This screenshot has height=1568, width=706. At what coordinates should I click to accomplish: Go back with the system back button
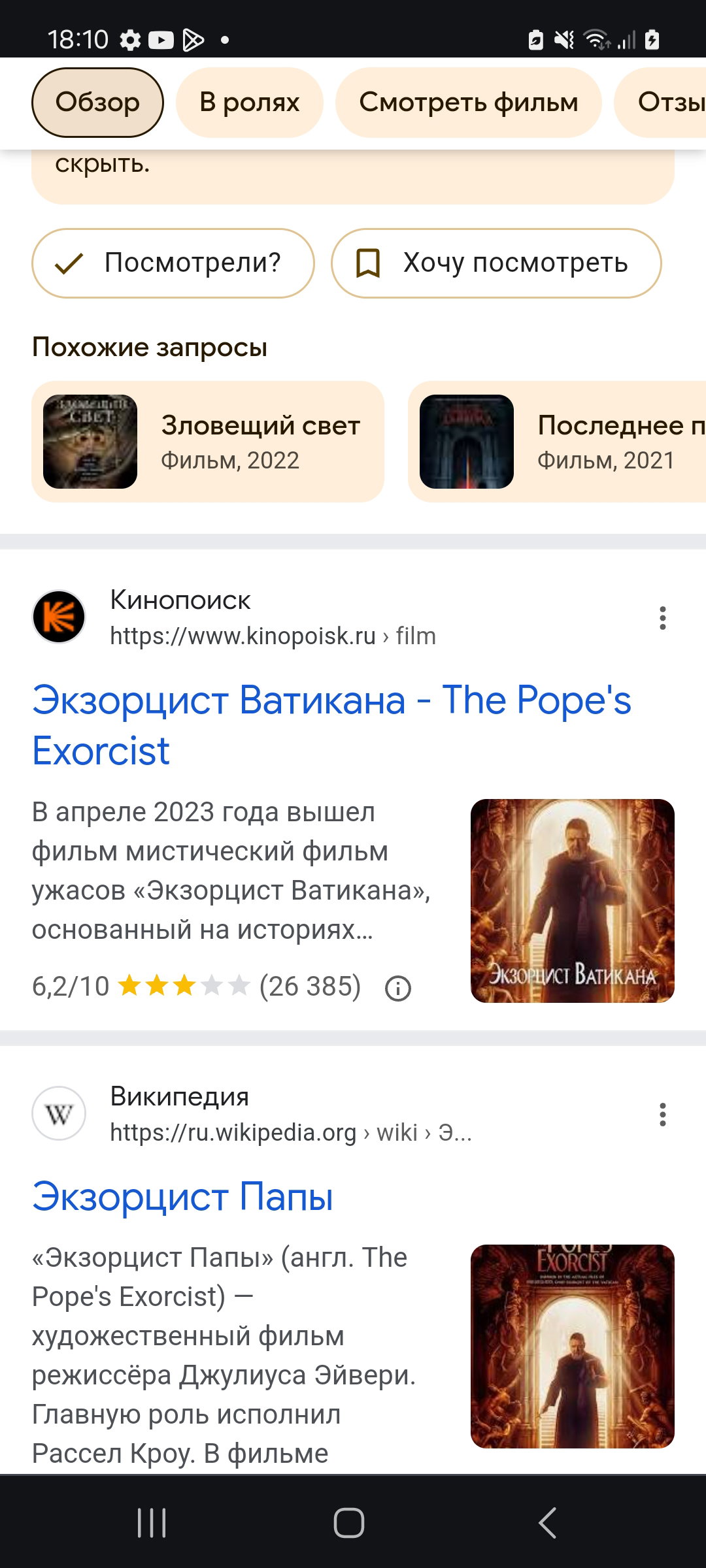[x=548, y=1523]
